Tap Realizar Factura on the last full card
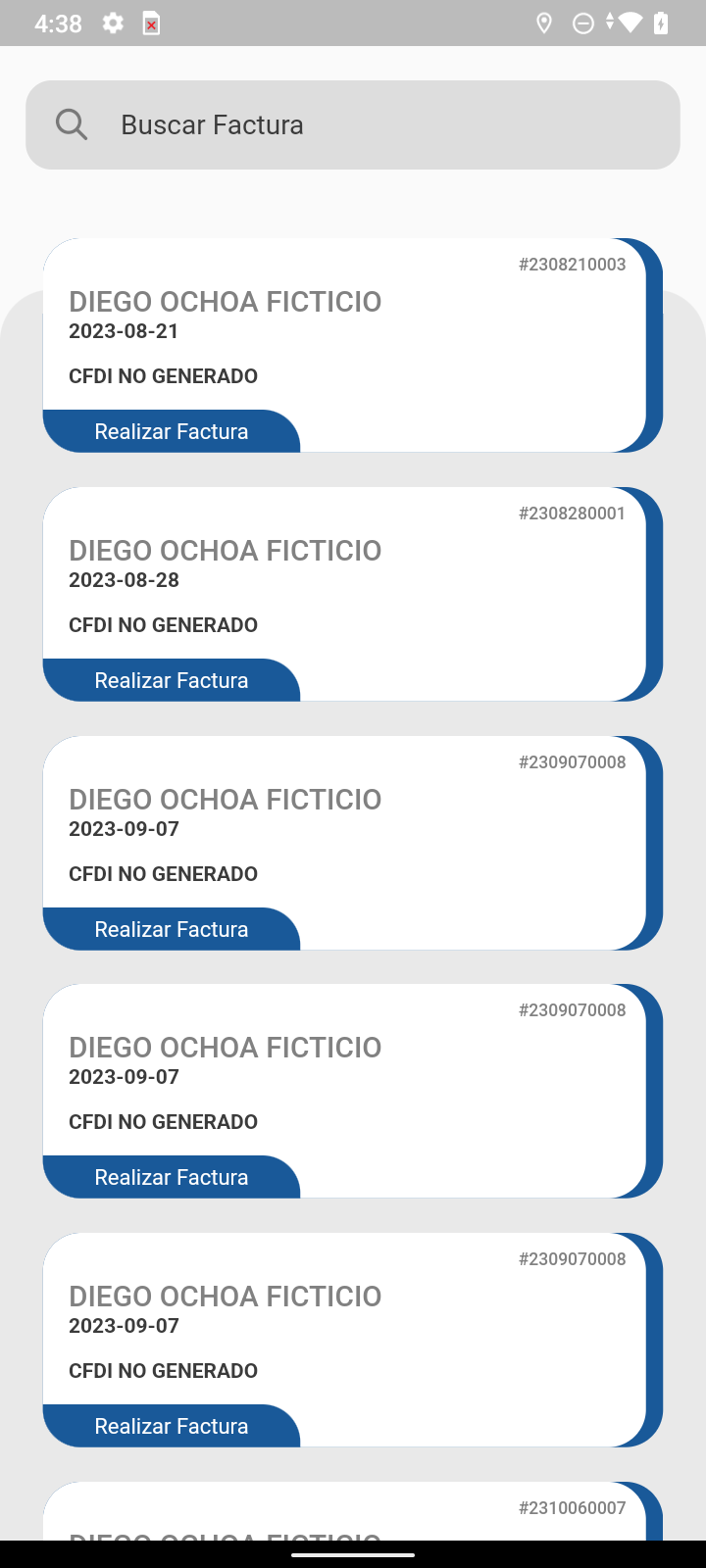Image resolution: width=706 pixels, height=1568 pixels. click(x=172, y=1426)
